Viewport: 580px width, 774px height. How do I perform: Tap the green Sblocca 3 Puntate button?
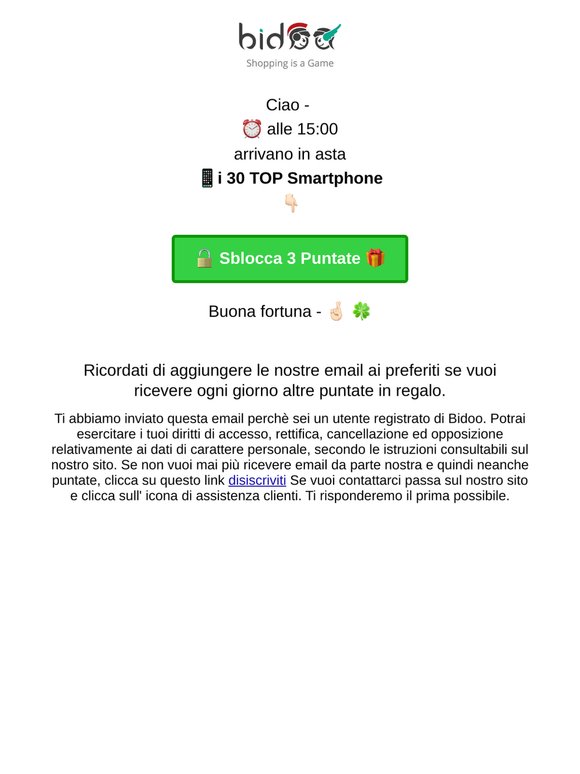click(x=290, y=259)
